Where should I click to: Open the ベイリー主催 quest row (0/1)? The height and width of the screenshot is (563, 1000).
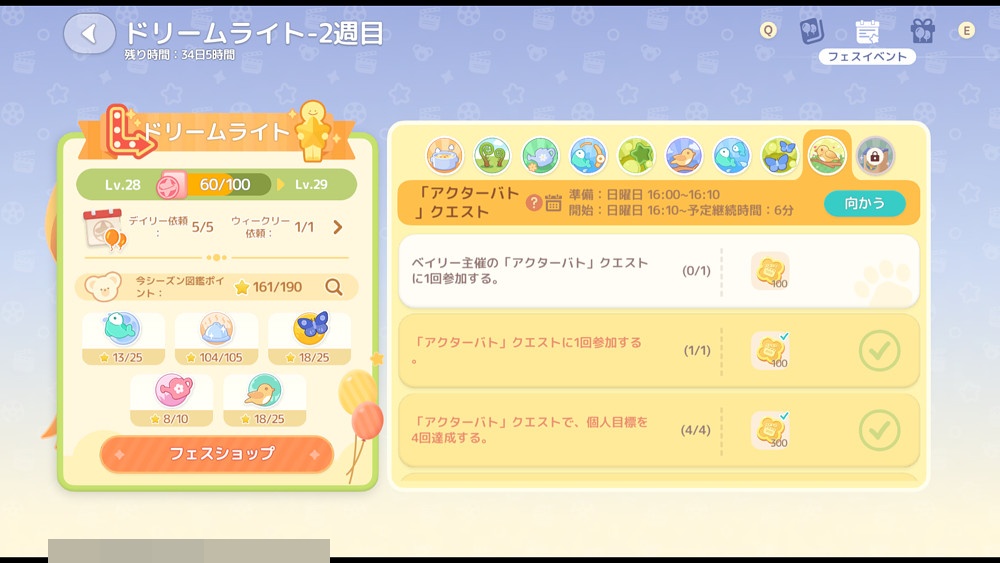pyautogui.click(x=658, y=270)
